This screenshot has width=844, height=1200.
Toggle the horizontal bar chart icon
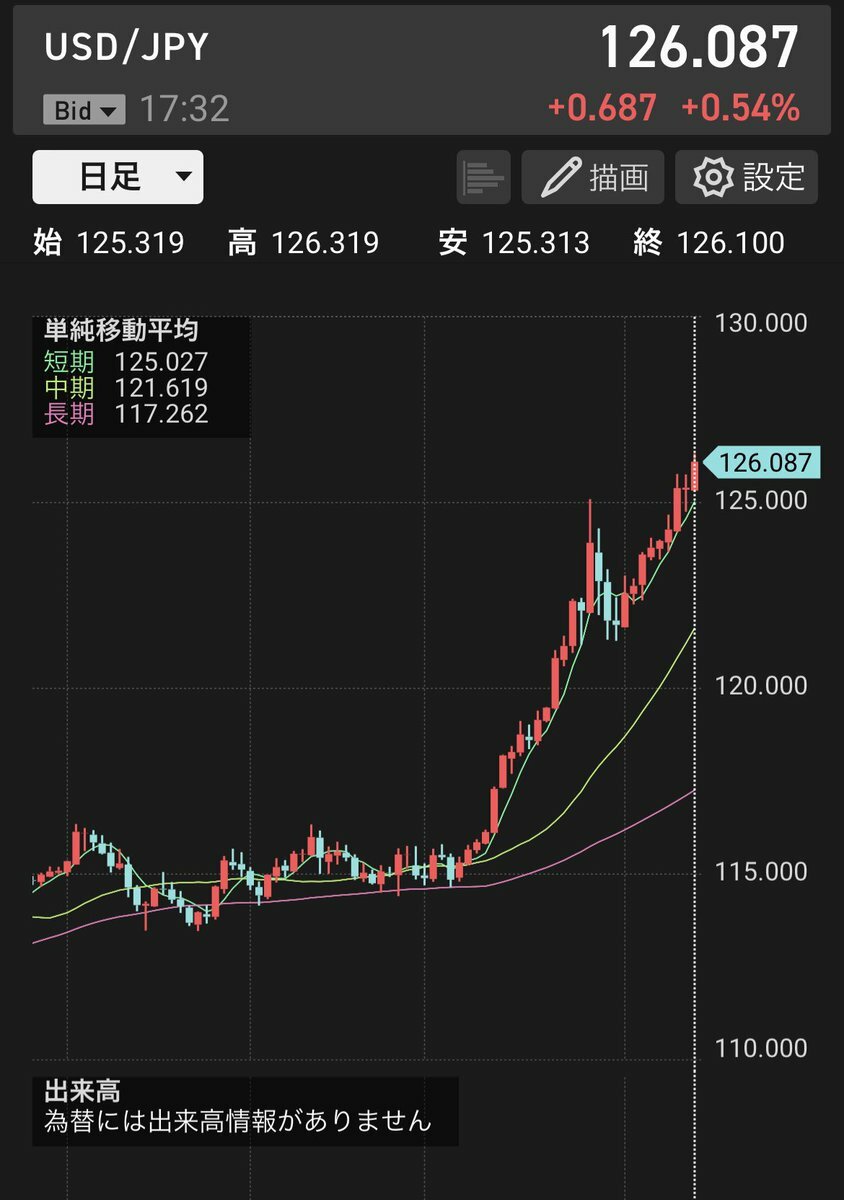click(x=484, y=178)
